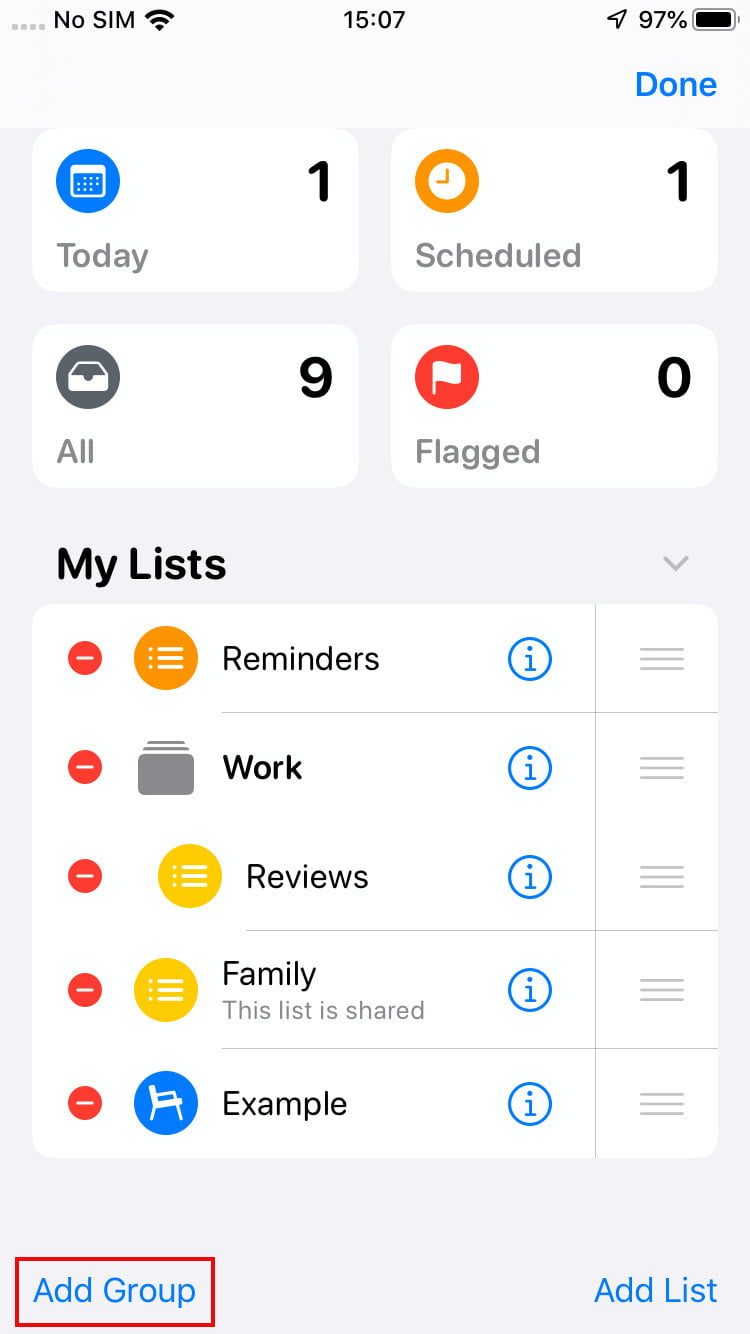The height and width of the screenshot is (1334, 750).
Task: Collapse the My Lists section chevron
Action: (x=676, y=563)
